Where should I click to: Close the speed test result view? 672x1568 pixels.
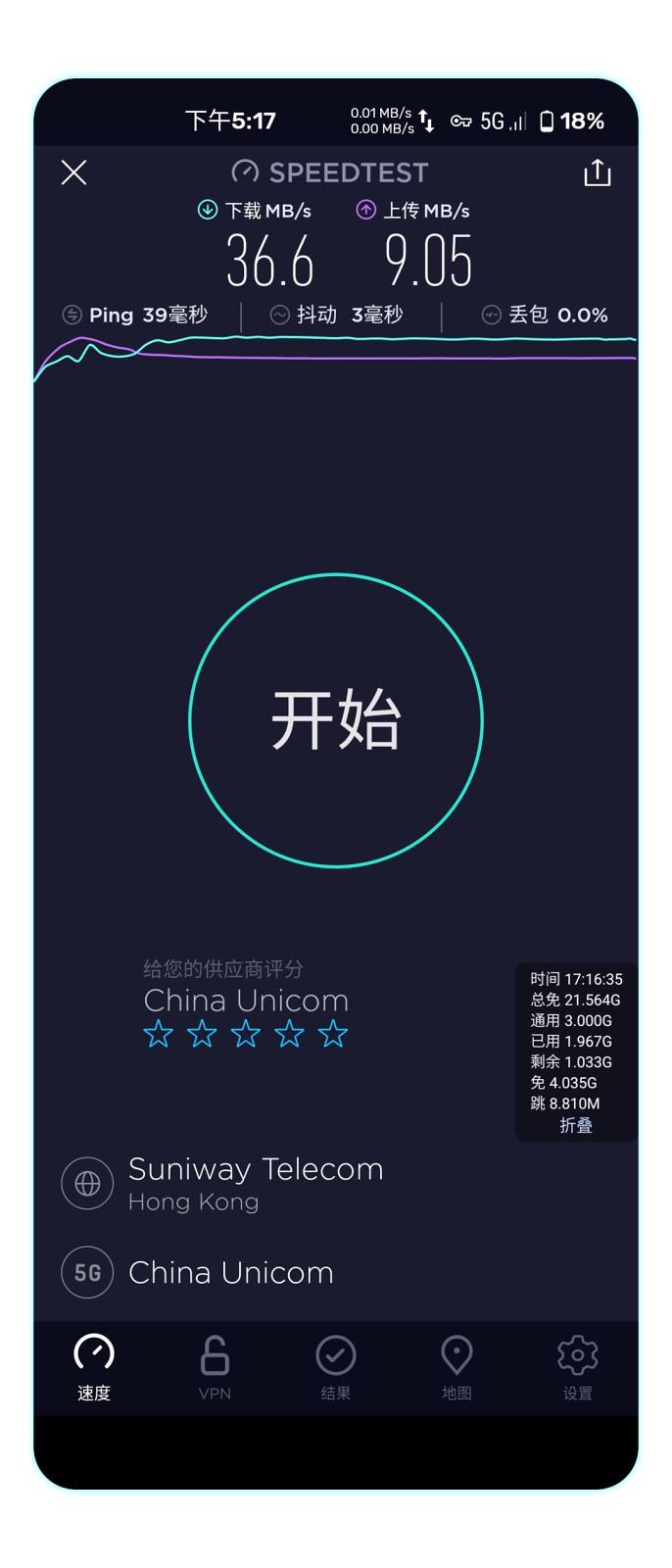pos(73,172)
